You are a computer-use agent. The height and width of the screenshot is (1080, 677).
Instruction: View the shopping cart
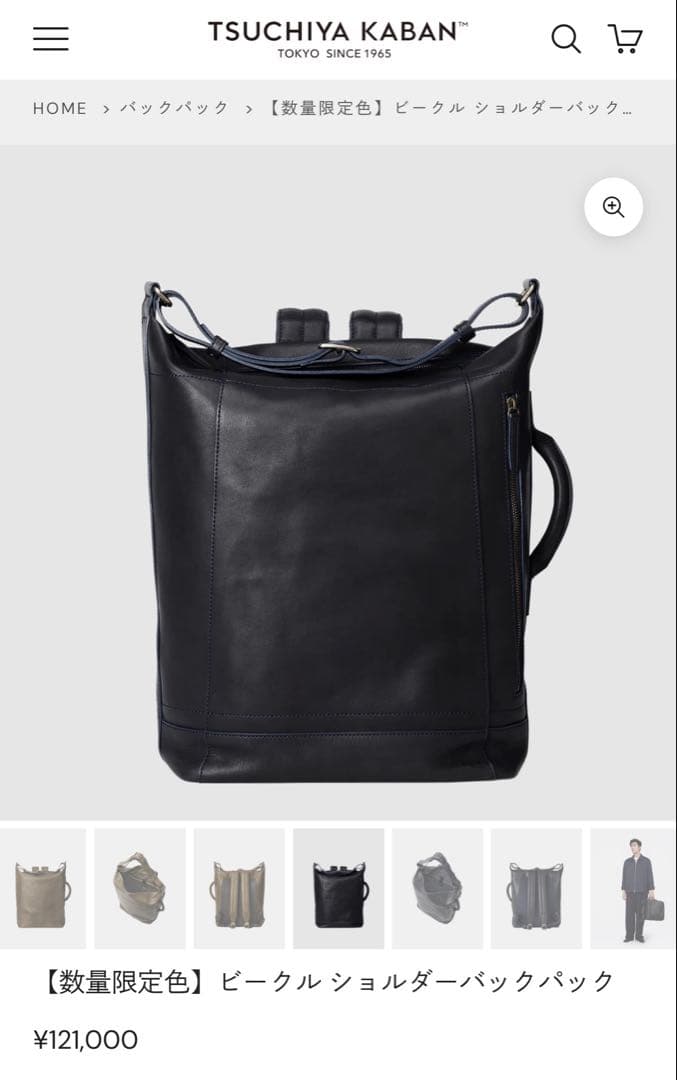coord(625,39)
